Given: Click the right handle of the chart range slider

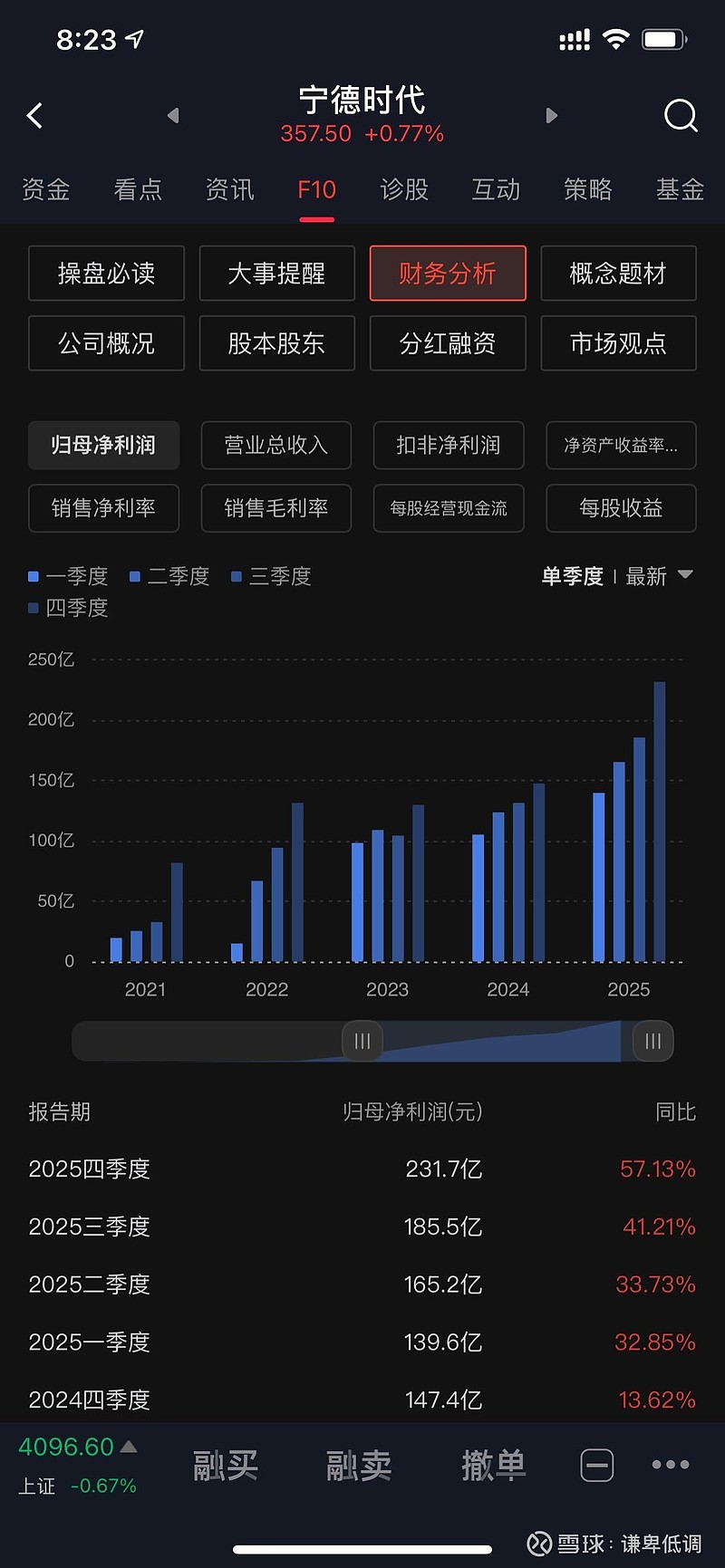Looking at the screenshot, I should (x=652, y=1041).
